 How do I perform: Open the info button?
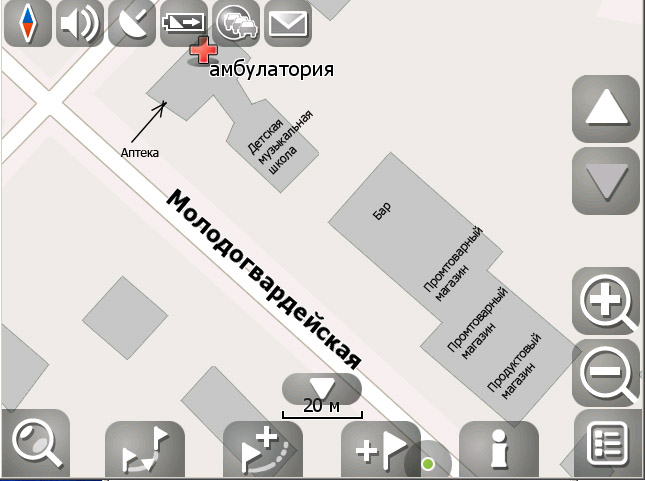tap(498, 448)
